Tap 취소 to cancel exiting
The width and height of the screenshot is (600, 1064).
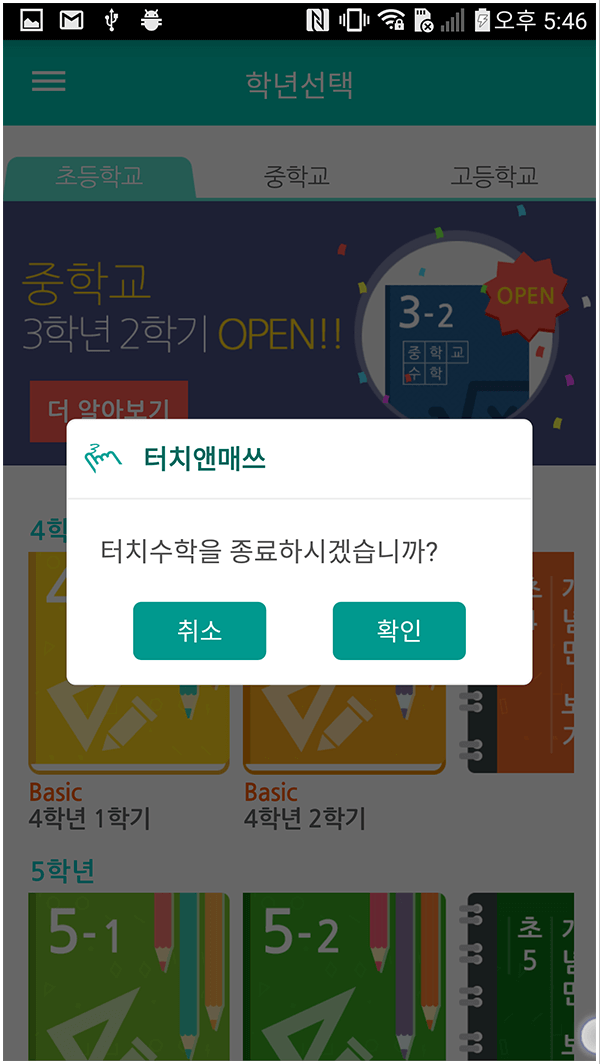coord(199,630)
